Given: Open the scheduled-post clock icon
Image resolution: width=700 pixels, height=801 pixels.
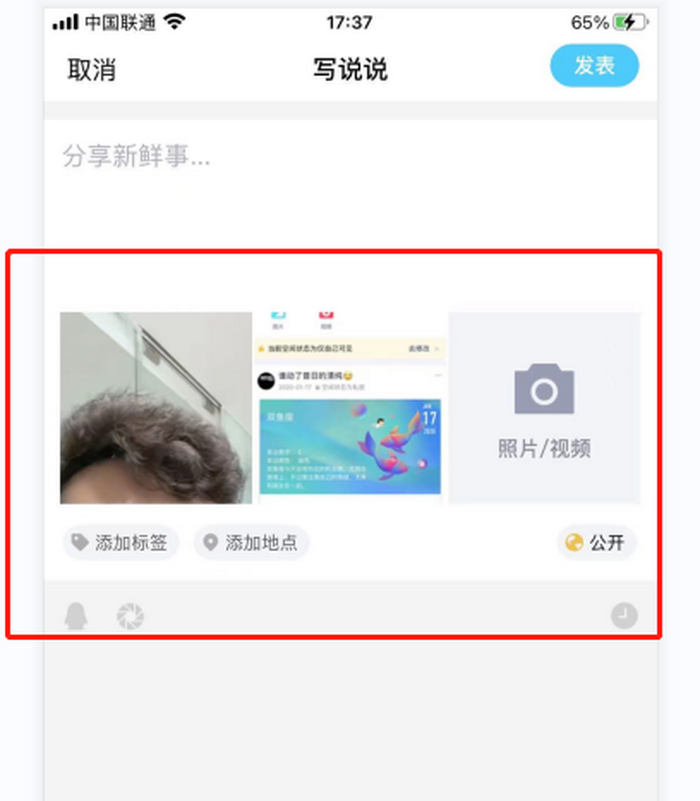Looking at the screenshot, I should pyautogui.click(x=624, y=616).
